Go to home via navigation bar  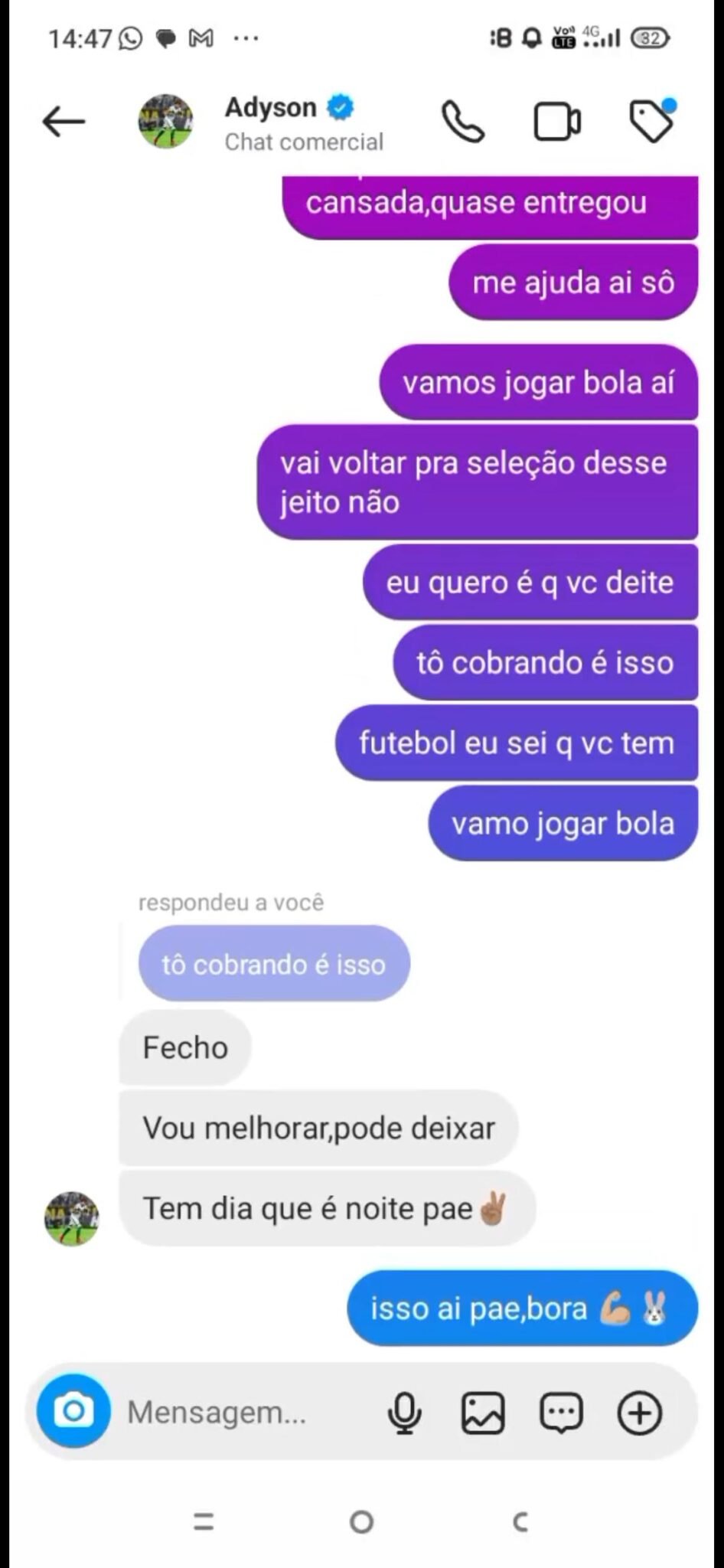(361, 1521)
